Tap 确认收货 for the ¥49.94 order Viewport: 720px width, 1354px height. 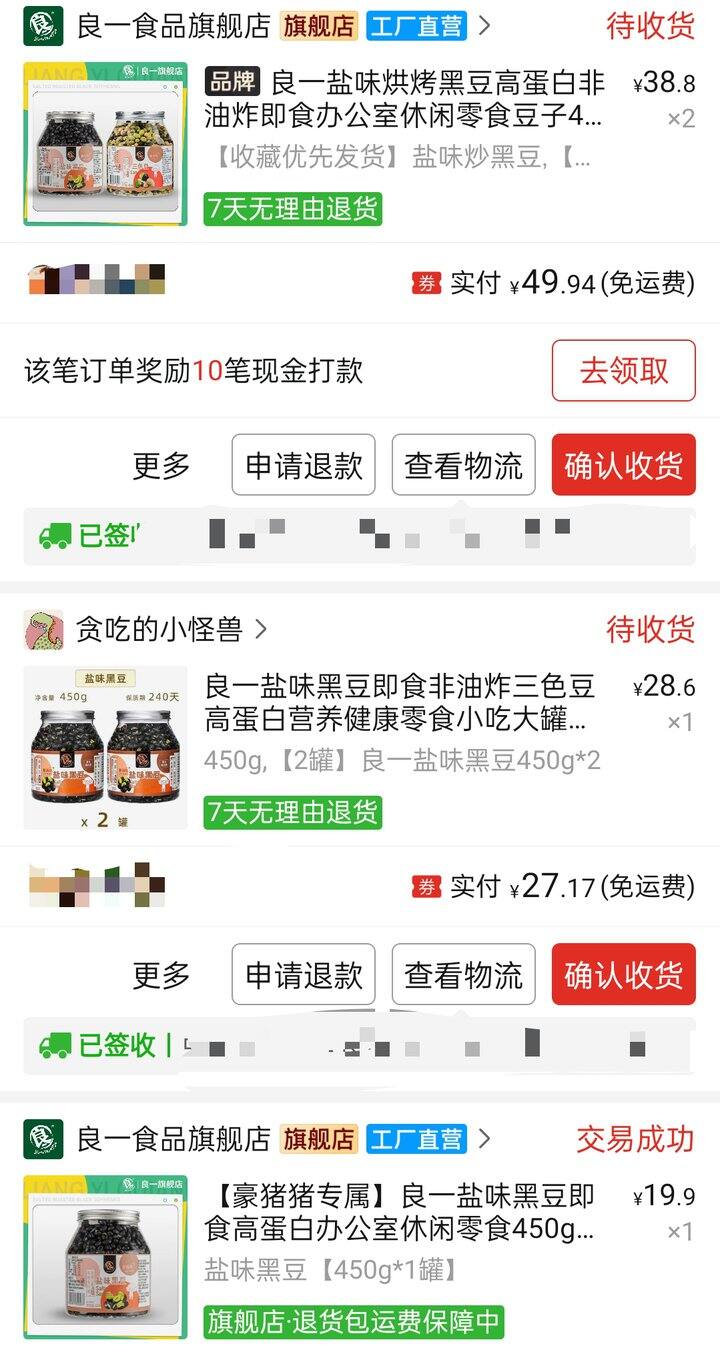[x=623, y=465]
